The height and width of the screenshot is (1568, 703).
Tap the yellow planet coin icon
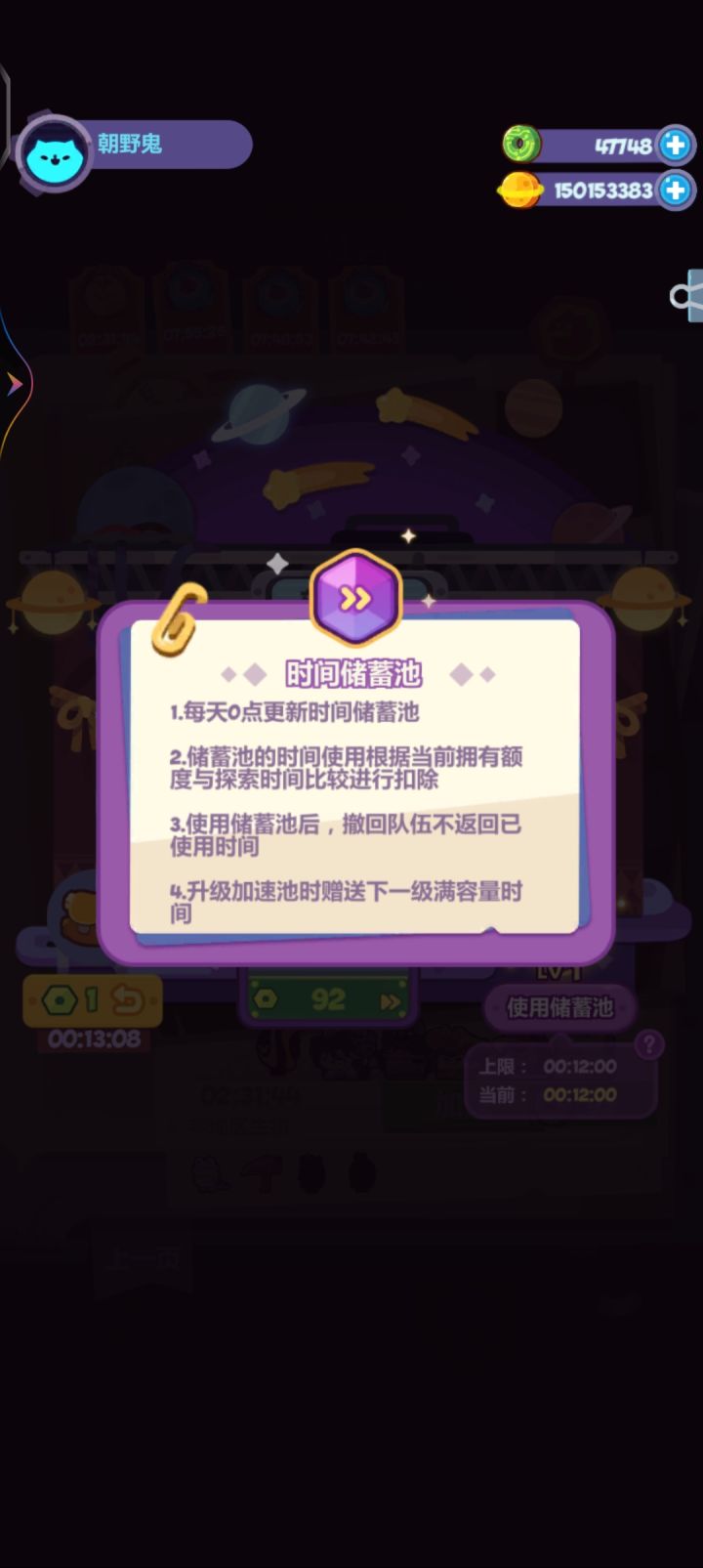click(520, 188)
